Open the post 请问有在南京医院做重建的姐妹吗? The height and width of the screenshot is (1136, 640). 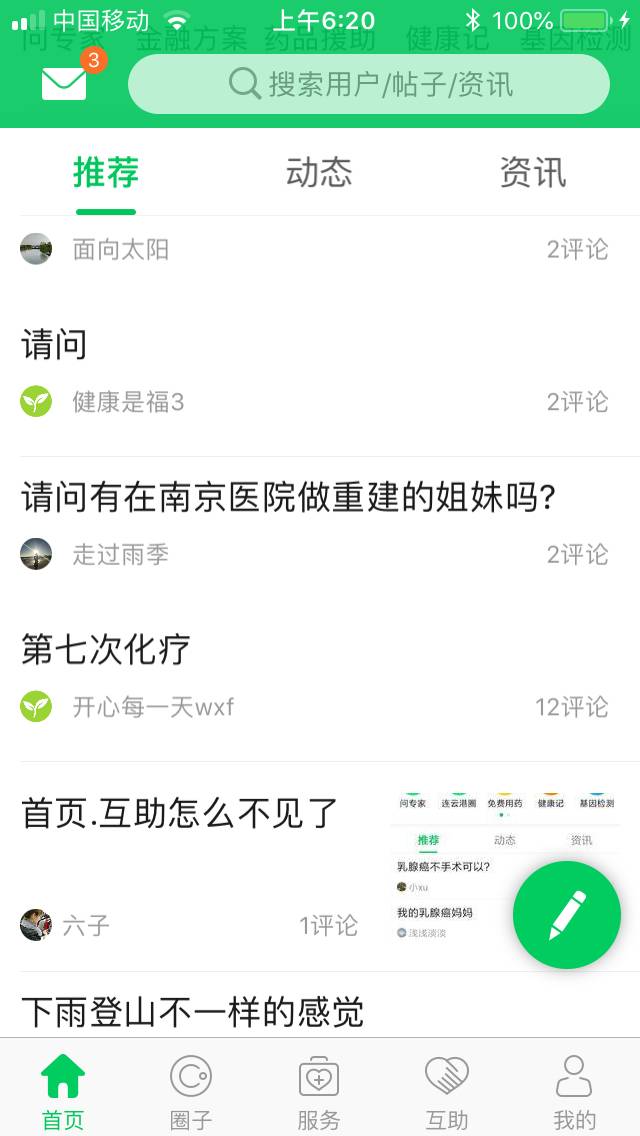point(288,497)
